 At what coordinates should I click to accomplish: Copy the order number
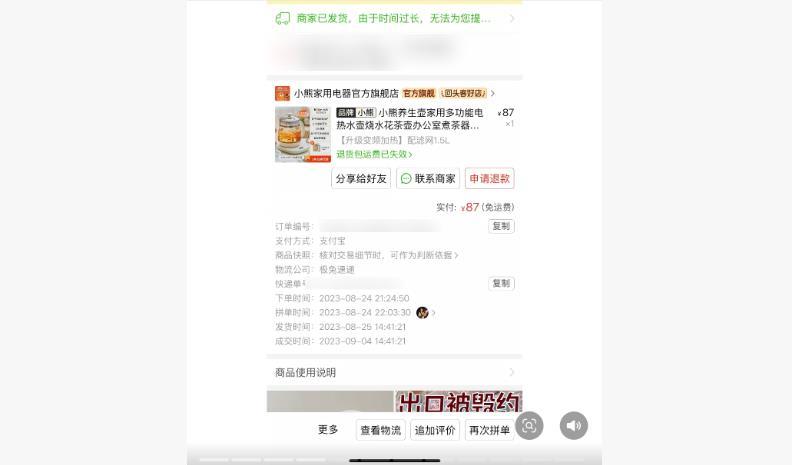pos(501,227)
